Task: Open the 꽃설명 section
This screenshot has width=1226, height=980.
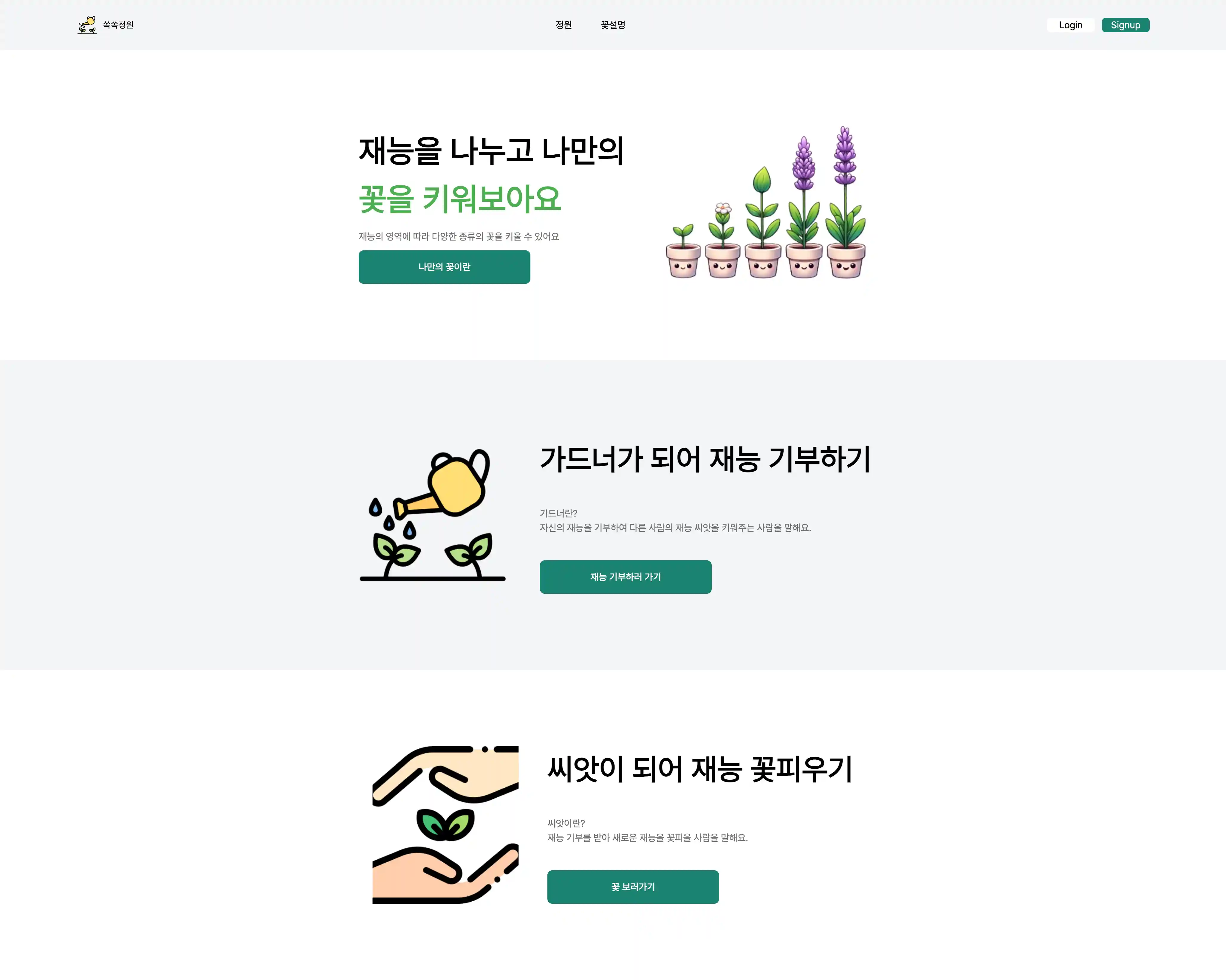Action: [x=613, y=25]
